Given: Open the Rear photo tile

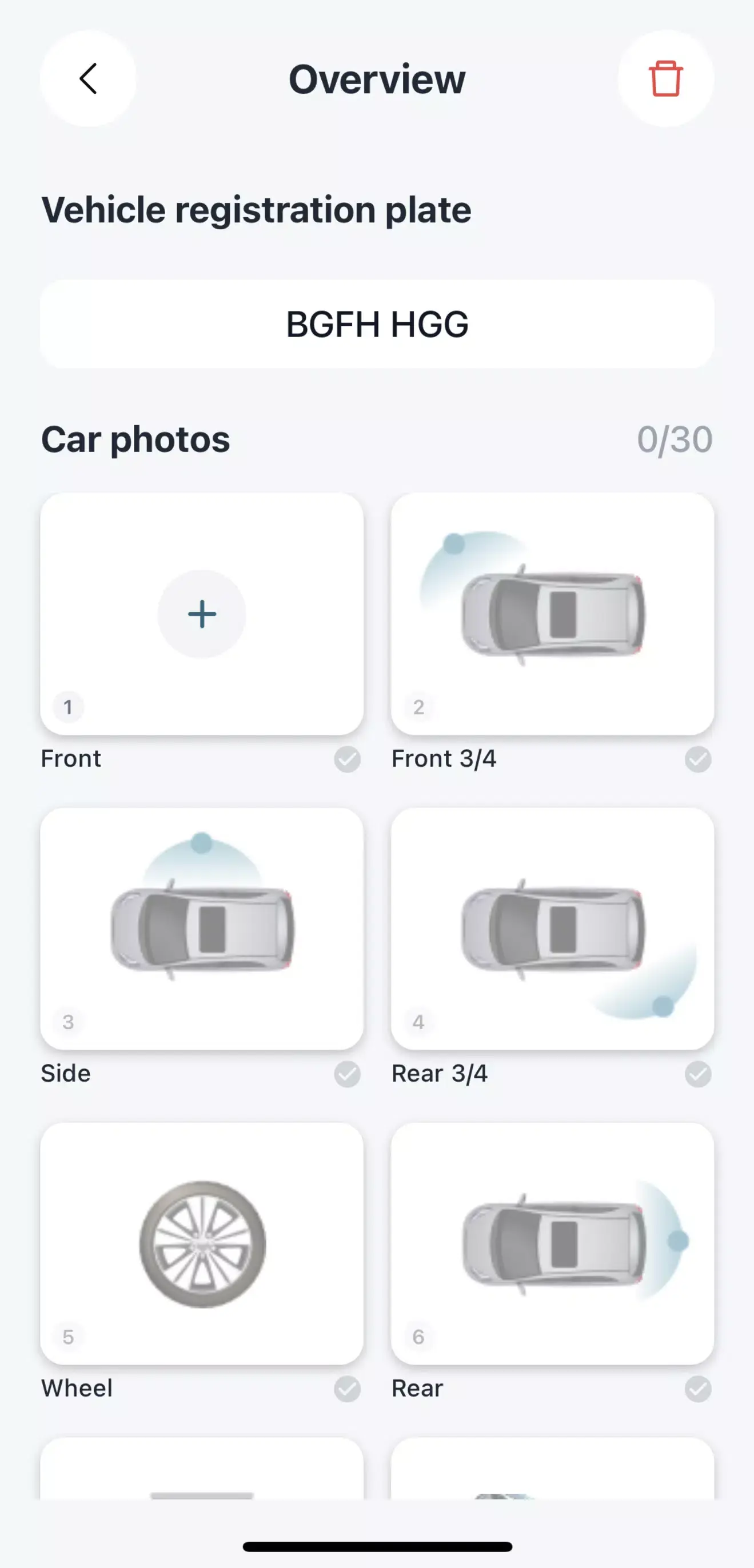Looking at the screenshot, I should [x=552, y=1243].
